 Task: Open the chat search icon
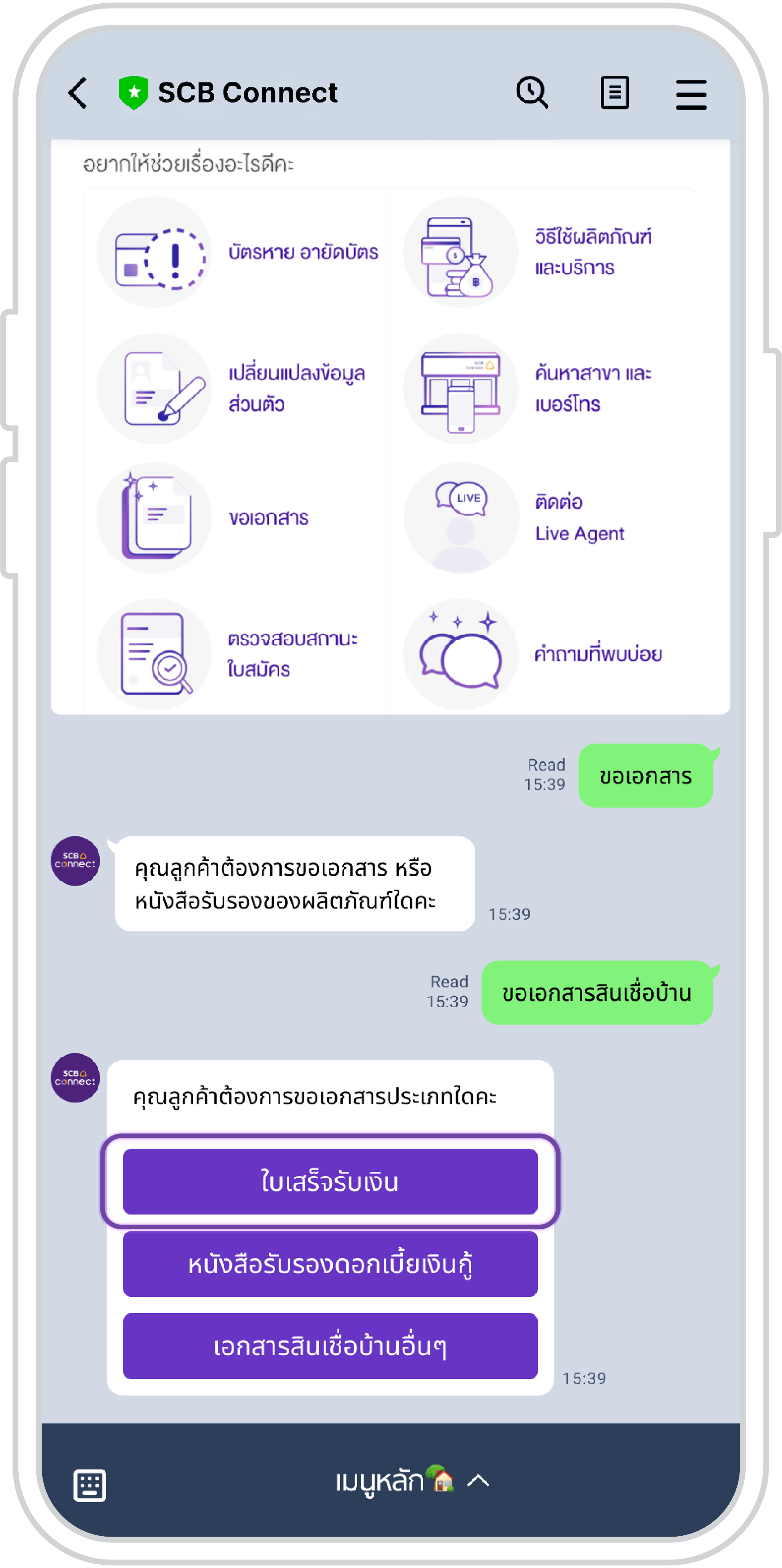[x=532, y=93]
